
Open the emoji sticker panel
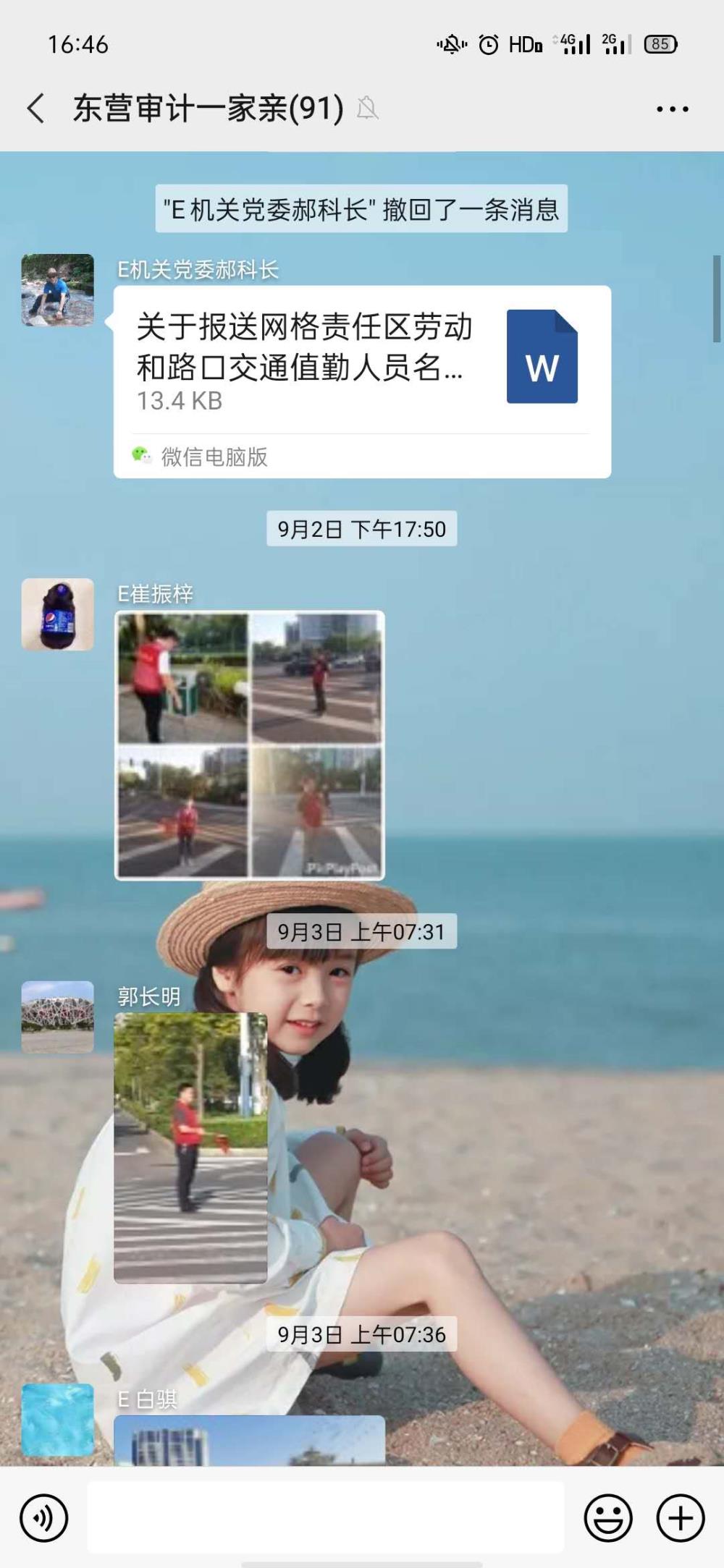point(608,1518)
